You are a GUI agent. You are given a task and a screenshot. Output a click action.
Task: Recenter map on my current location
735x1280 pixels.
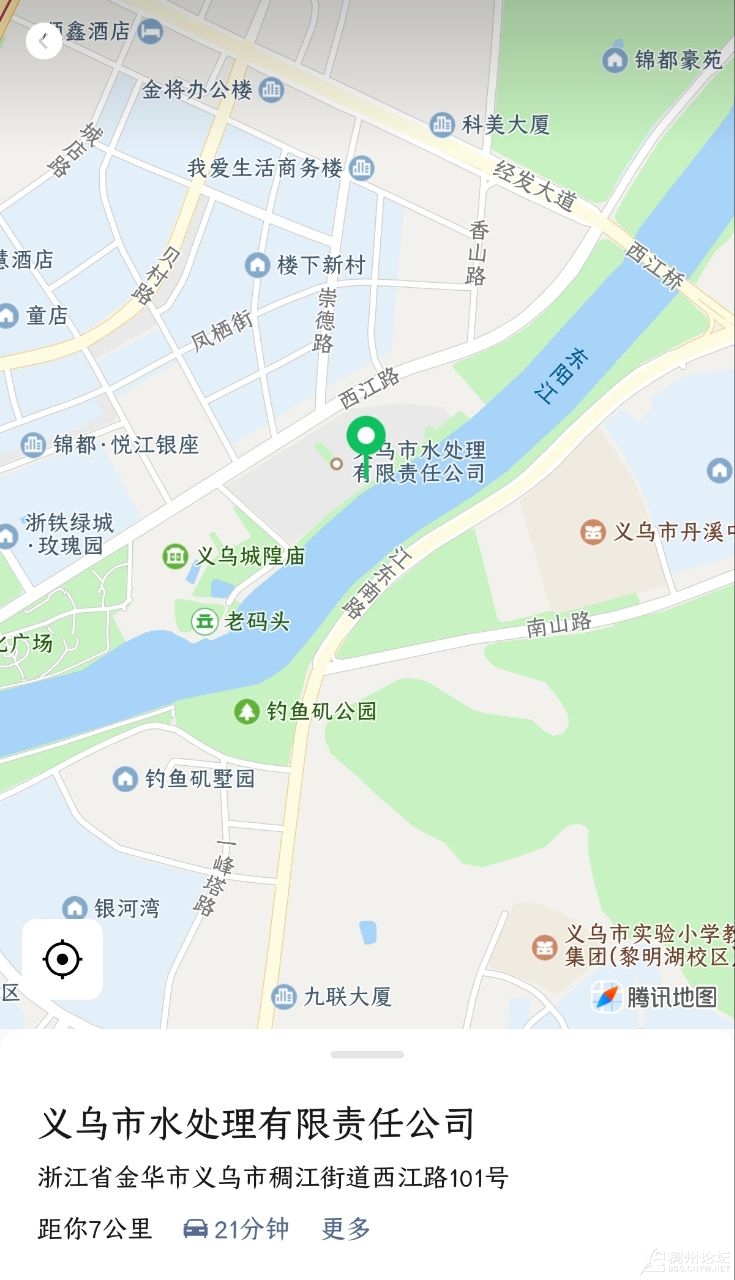tap(62, 959)
